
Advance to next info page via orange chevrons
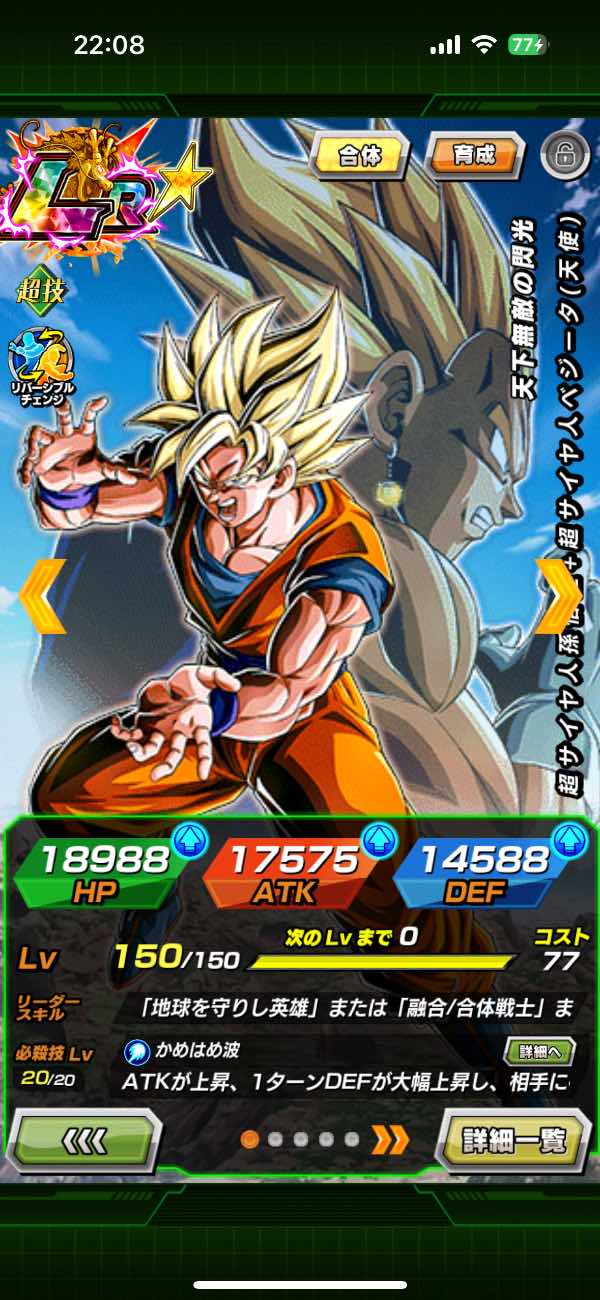(x=389, y=1138)
